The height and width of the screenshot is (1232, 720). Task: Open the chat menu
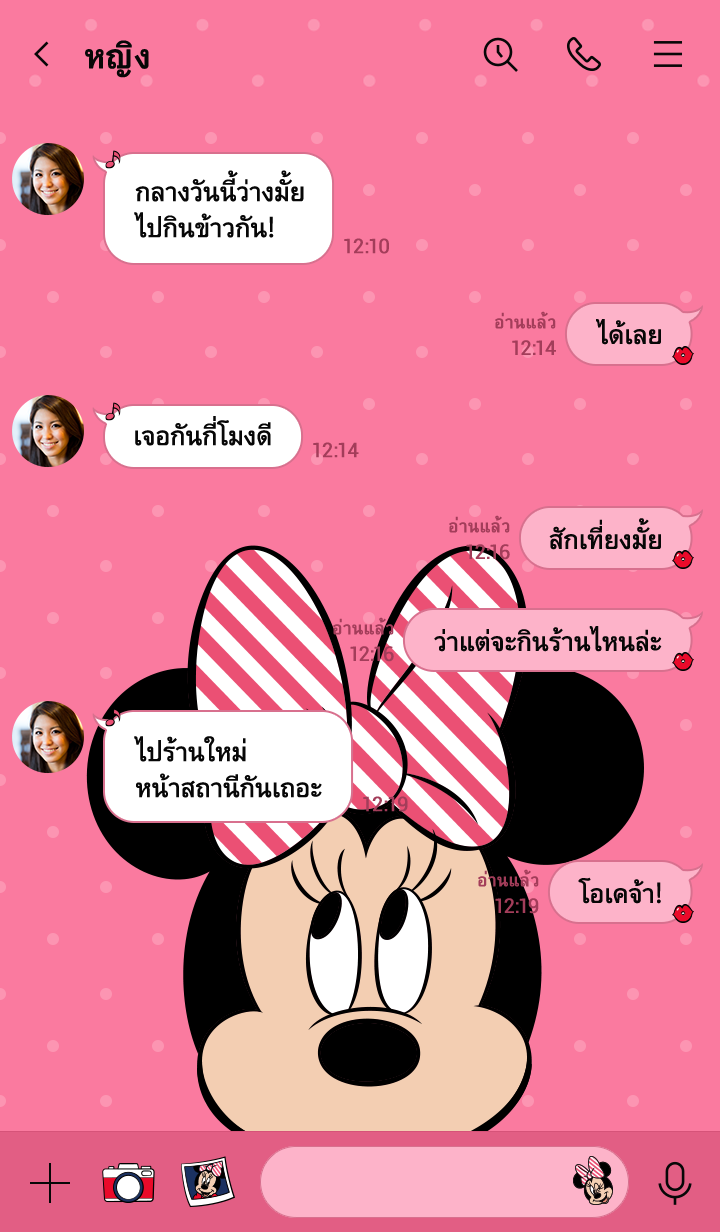point(668,55)
